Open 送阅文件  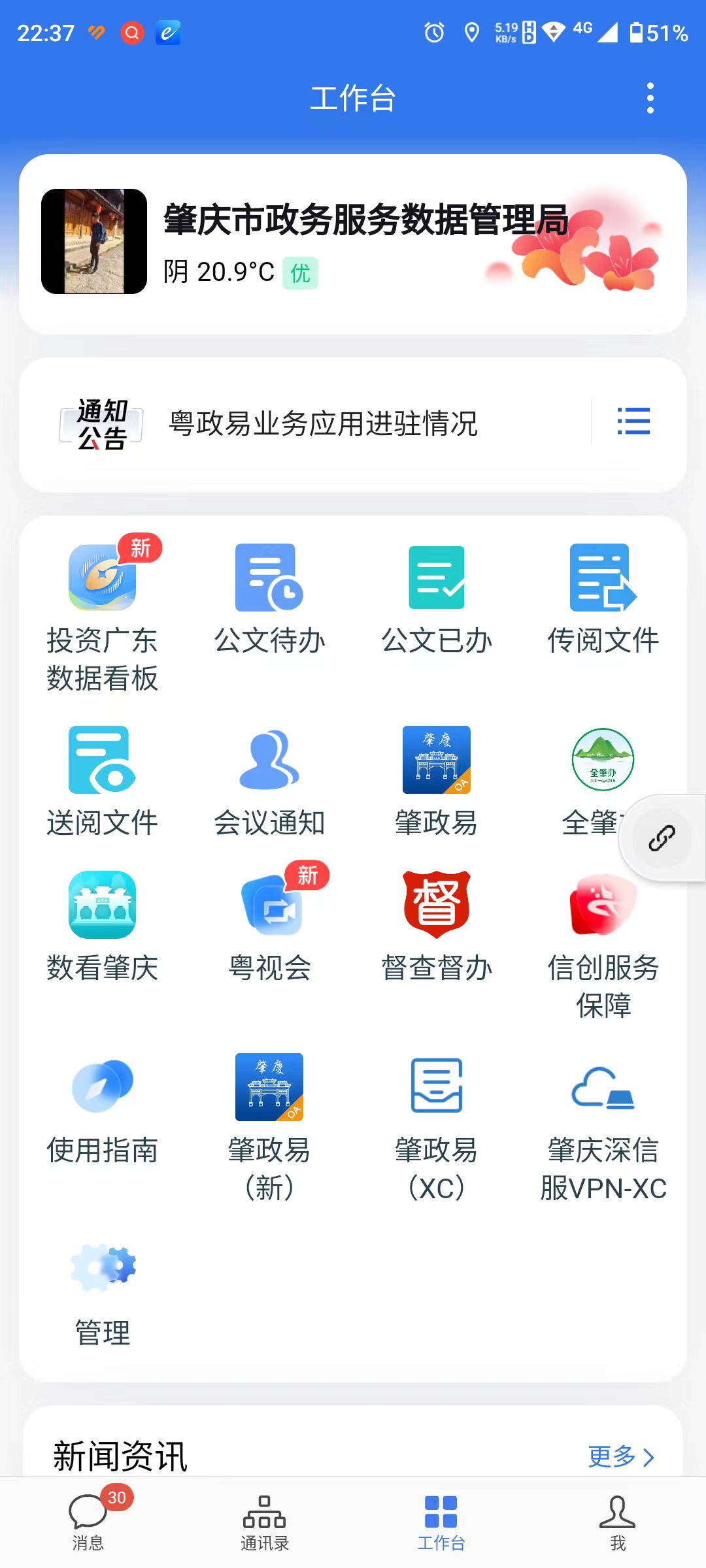coord(103,760)
